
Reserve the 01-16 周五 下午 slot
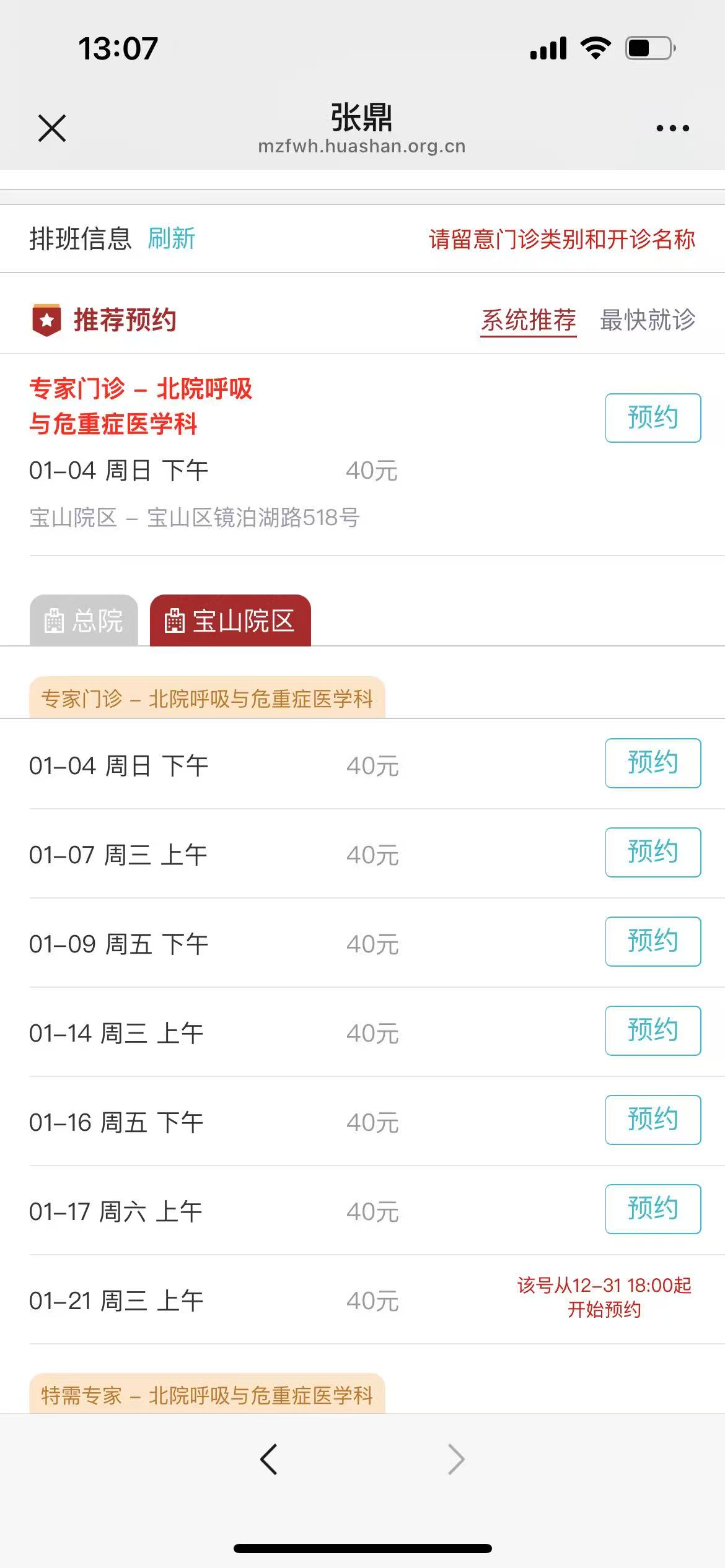652,1120
